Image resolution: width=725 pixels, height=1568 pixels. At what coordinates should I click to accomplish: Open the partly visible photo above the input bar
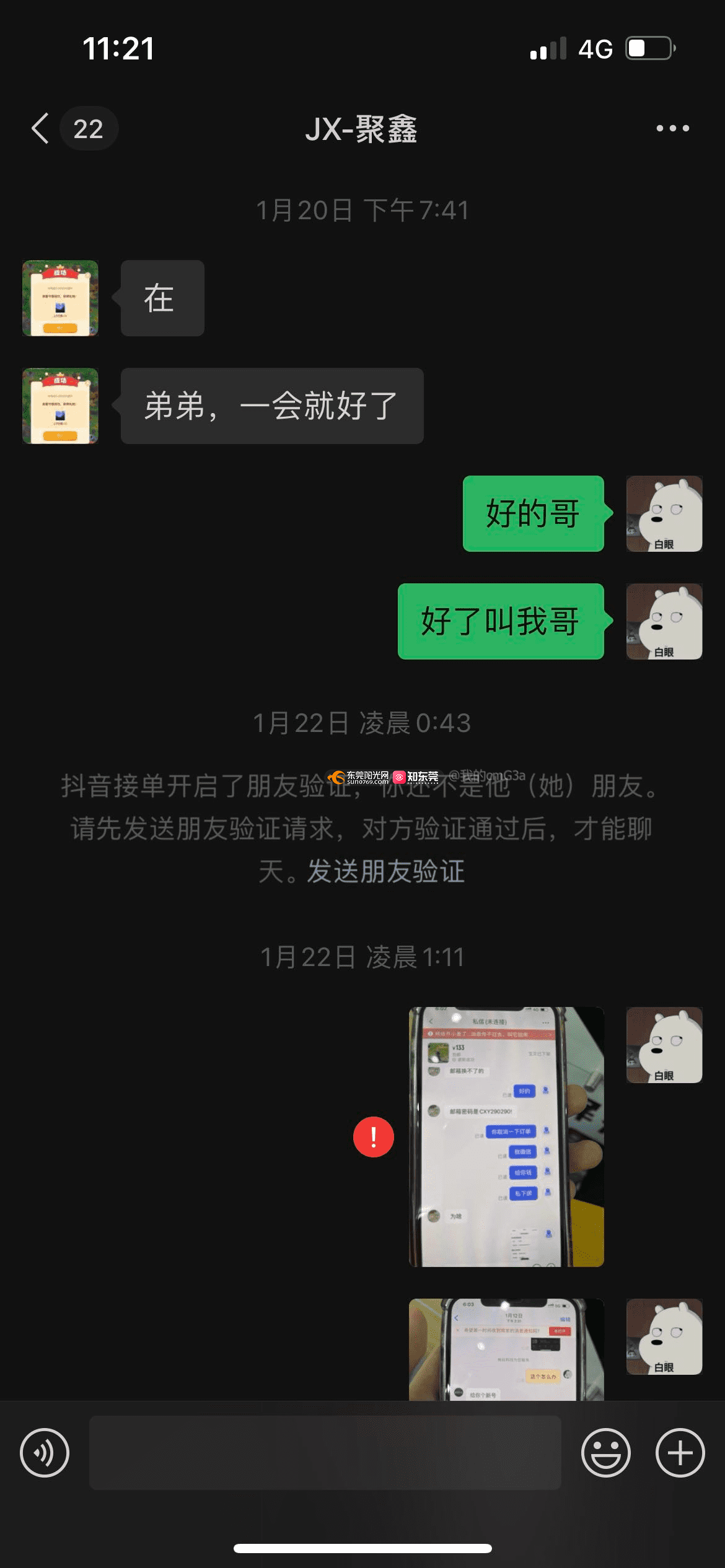(506, 1349)
